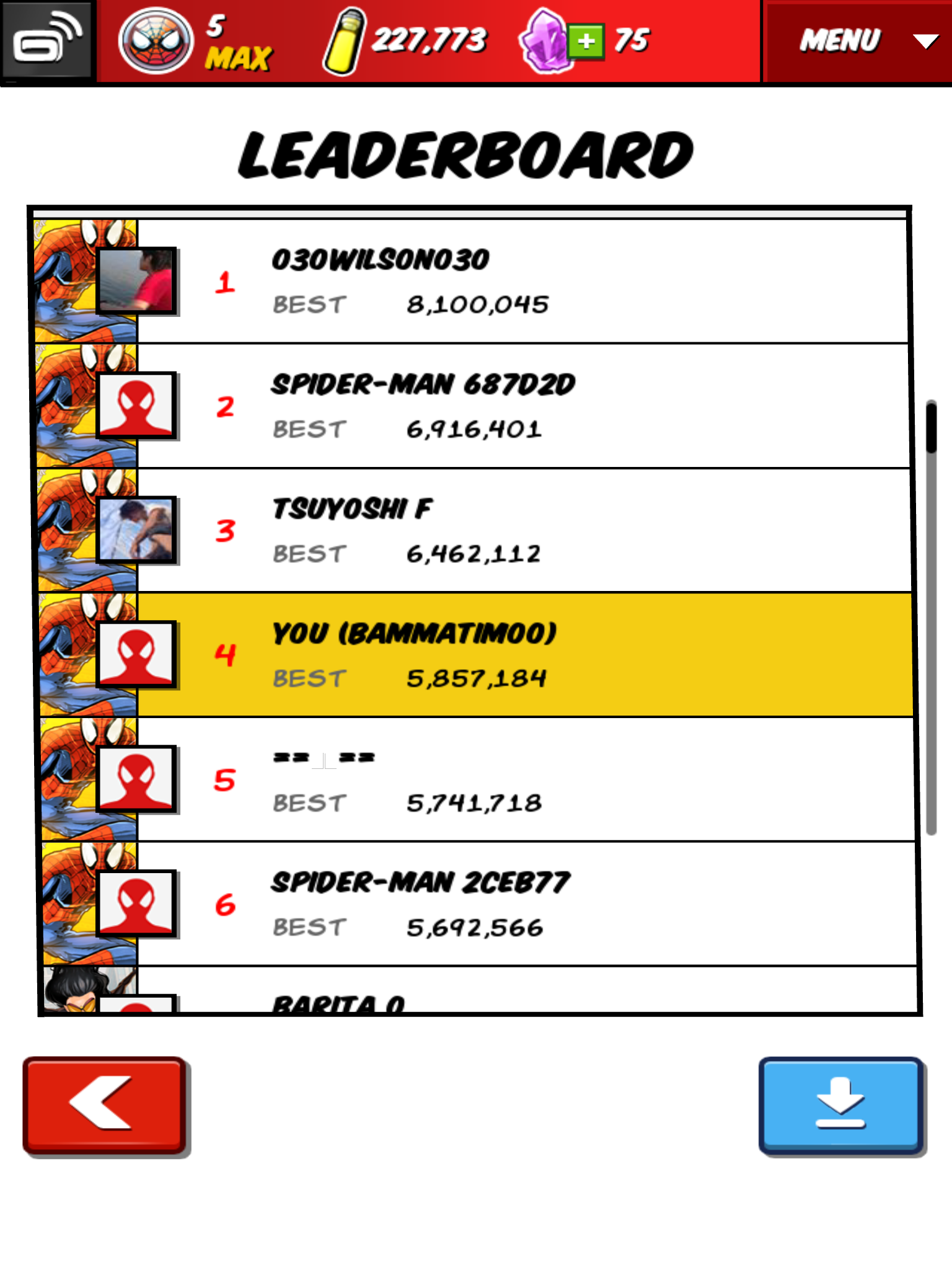Image resolution: width=952 pixels, height=1270 pixels.
Task: Tap the Gameloft Live icon
Action: coord(47,41)
